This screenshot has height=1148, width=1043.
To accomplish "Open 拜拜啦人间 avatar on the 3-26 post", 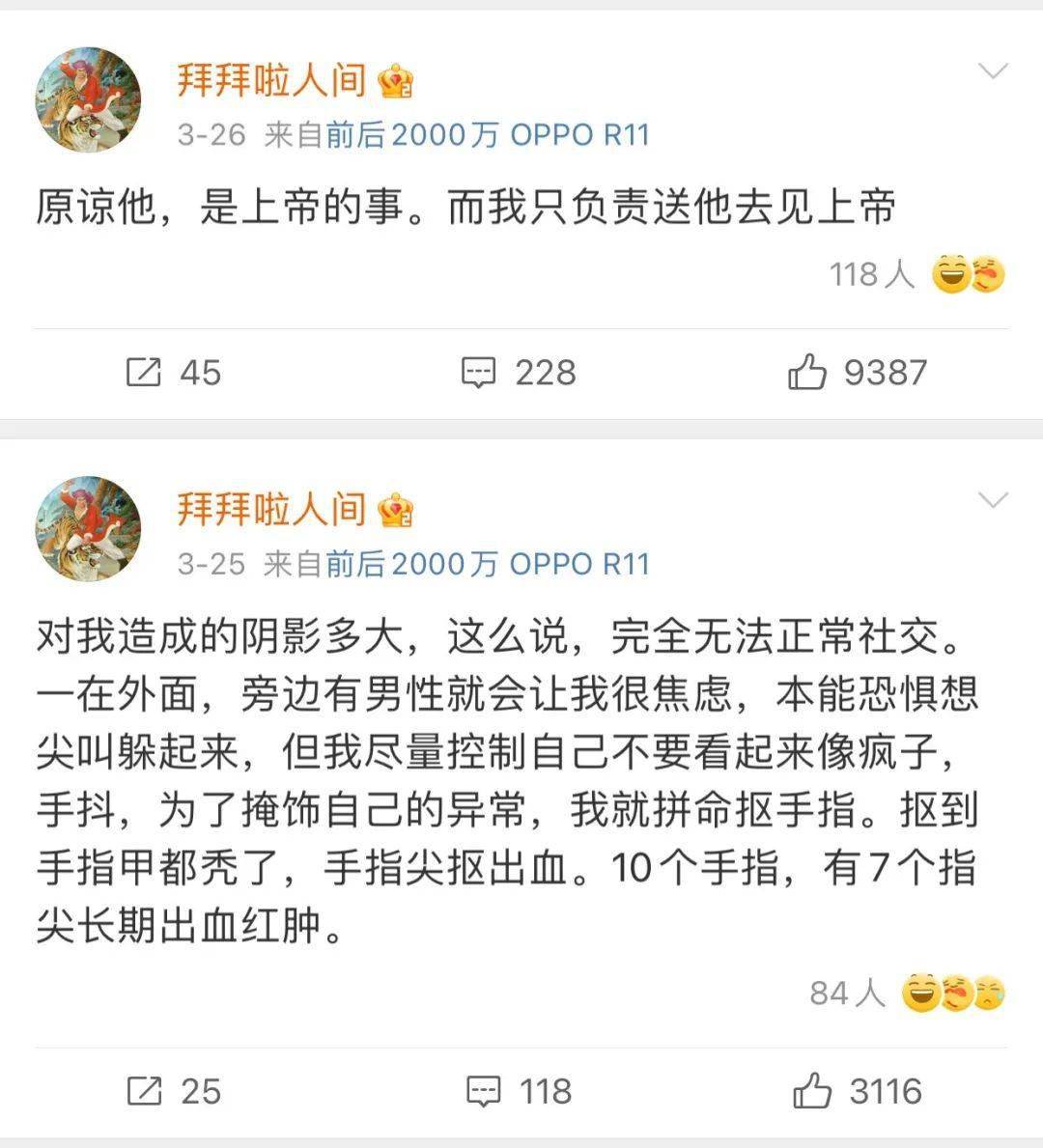I will (88, 99).
